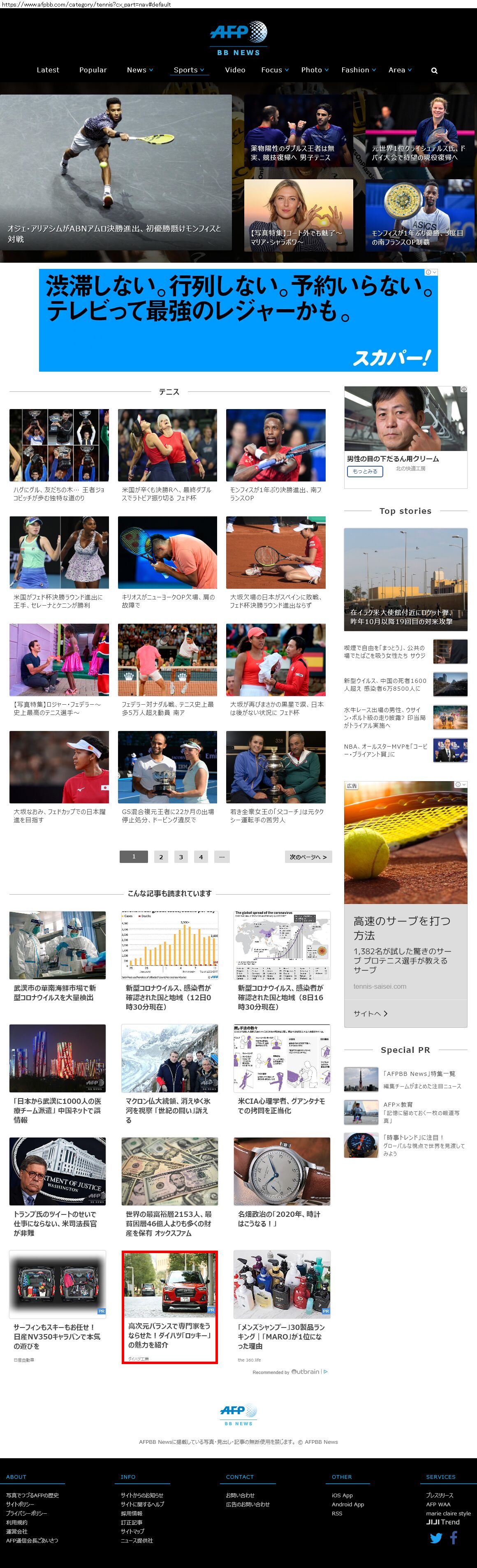Screen dimensions: 477x1568
Task: Switch to the Latest tab
Action: [48, 70]
